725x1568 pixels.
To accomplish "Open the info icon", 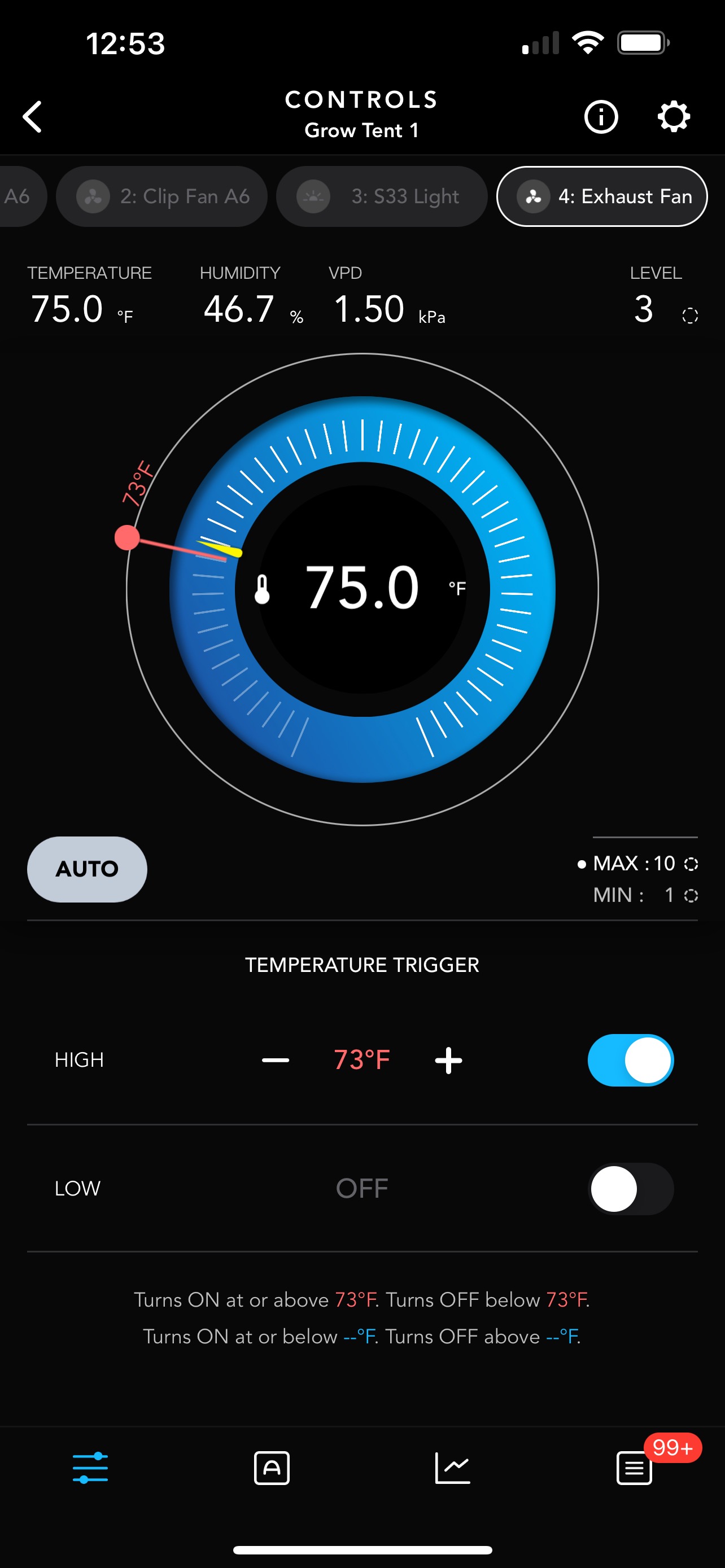I will click(601, 116).
